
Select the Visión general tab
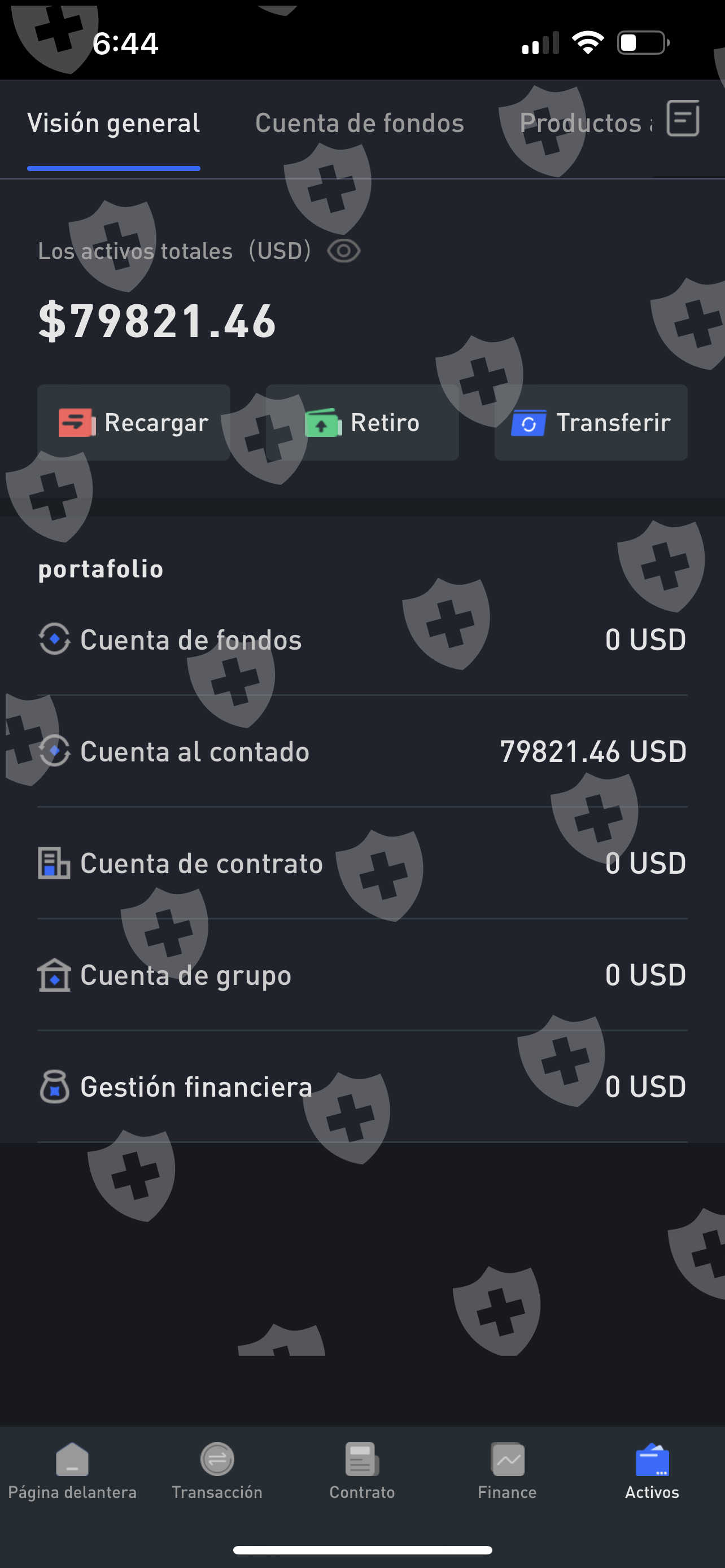[x=114, y=124]
